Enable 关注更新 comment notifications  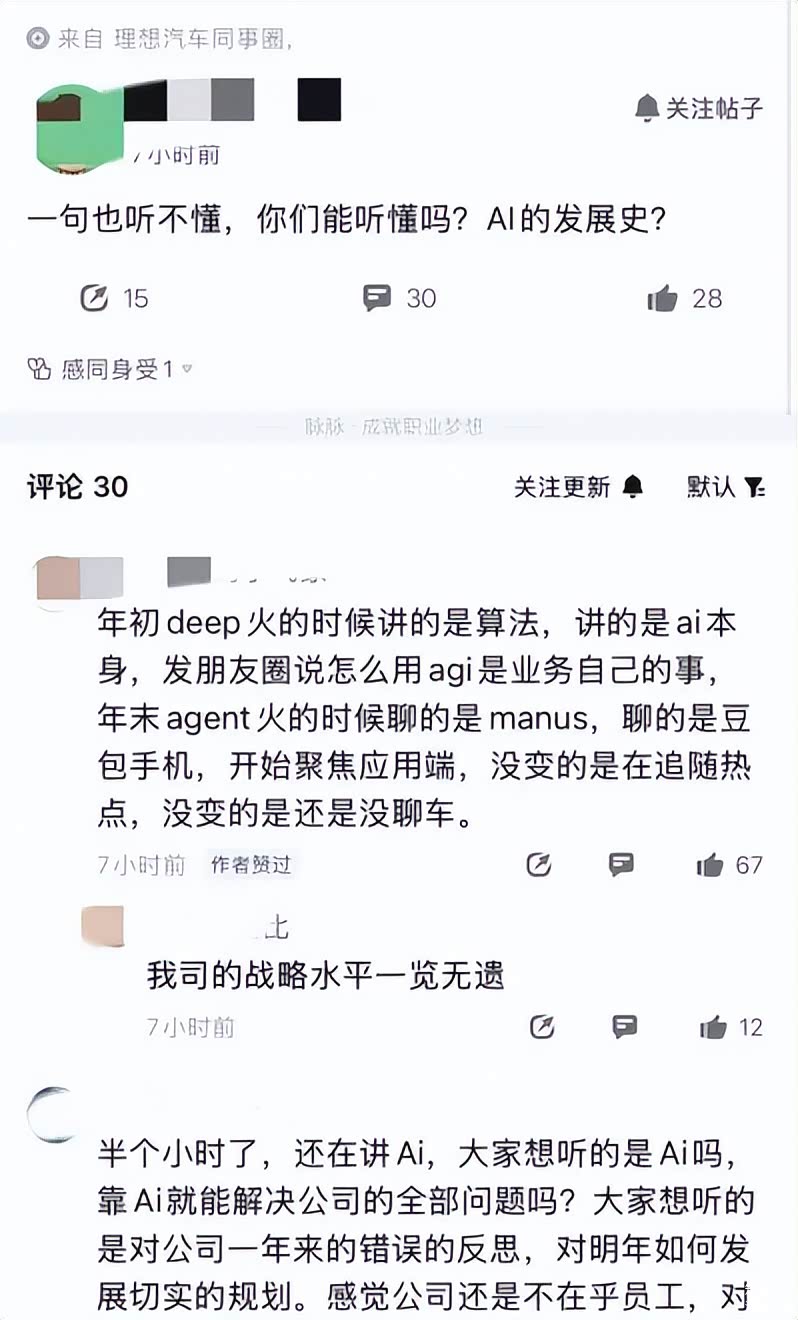(578, 487)
